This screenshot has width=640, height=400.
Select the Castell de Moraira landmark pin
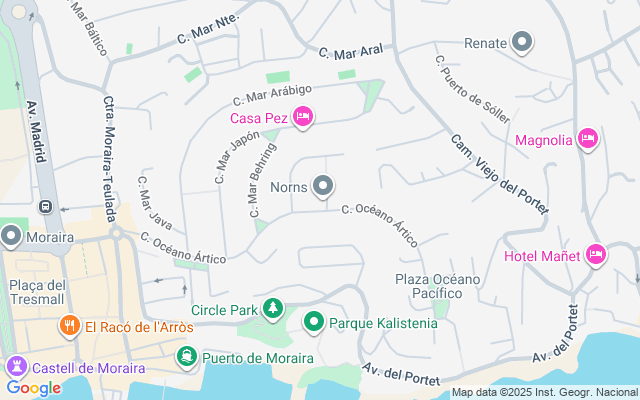[x=17, y=366]
